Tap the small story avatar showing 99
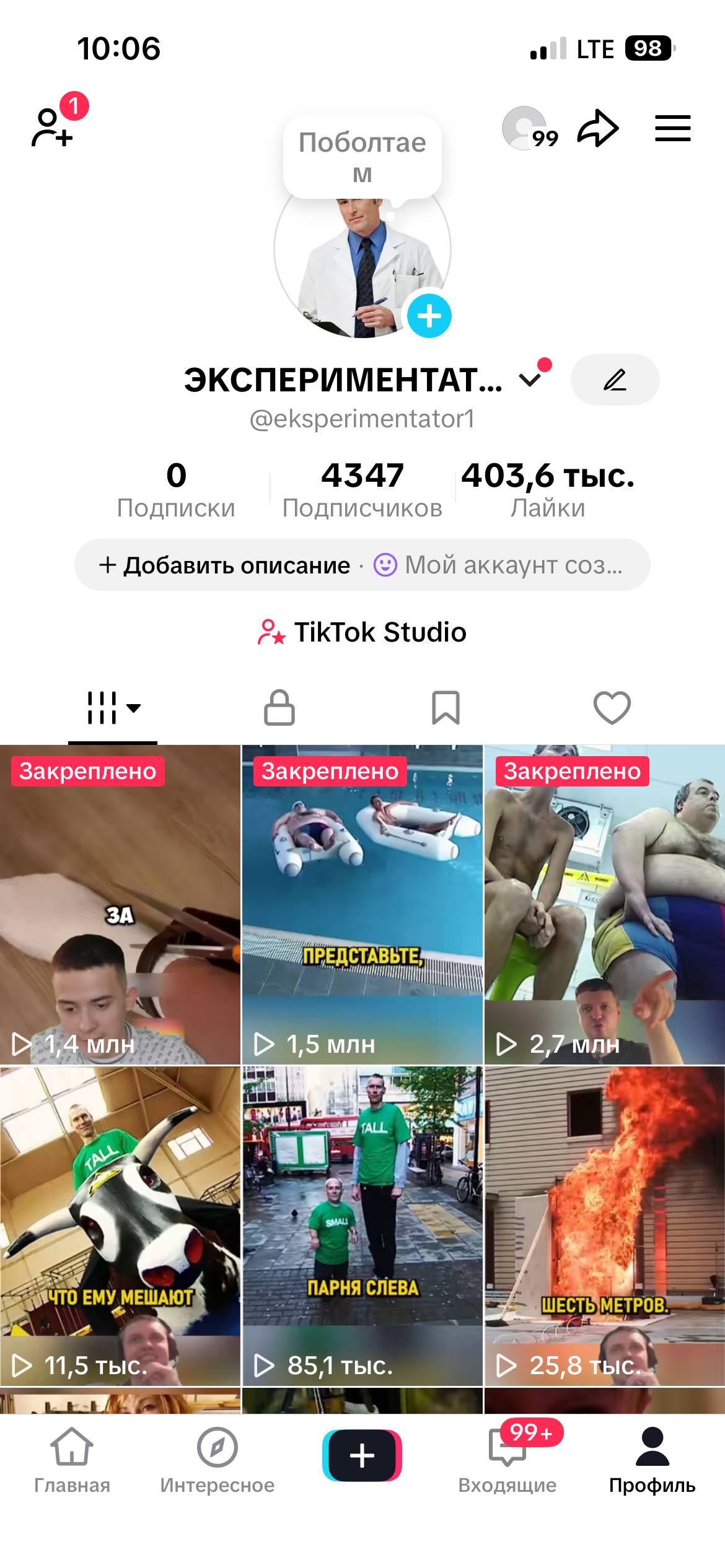The height and width of the screenshot is (1568, 725). (525, 127)
